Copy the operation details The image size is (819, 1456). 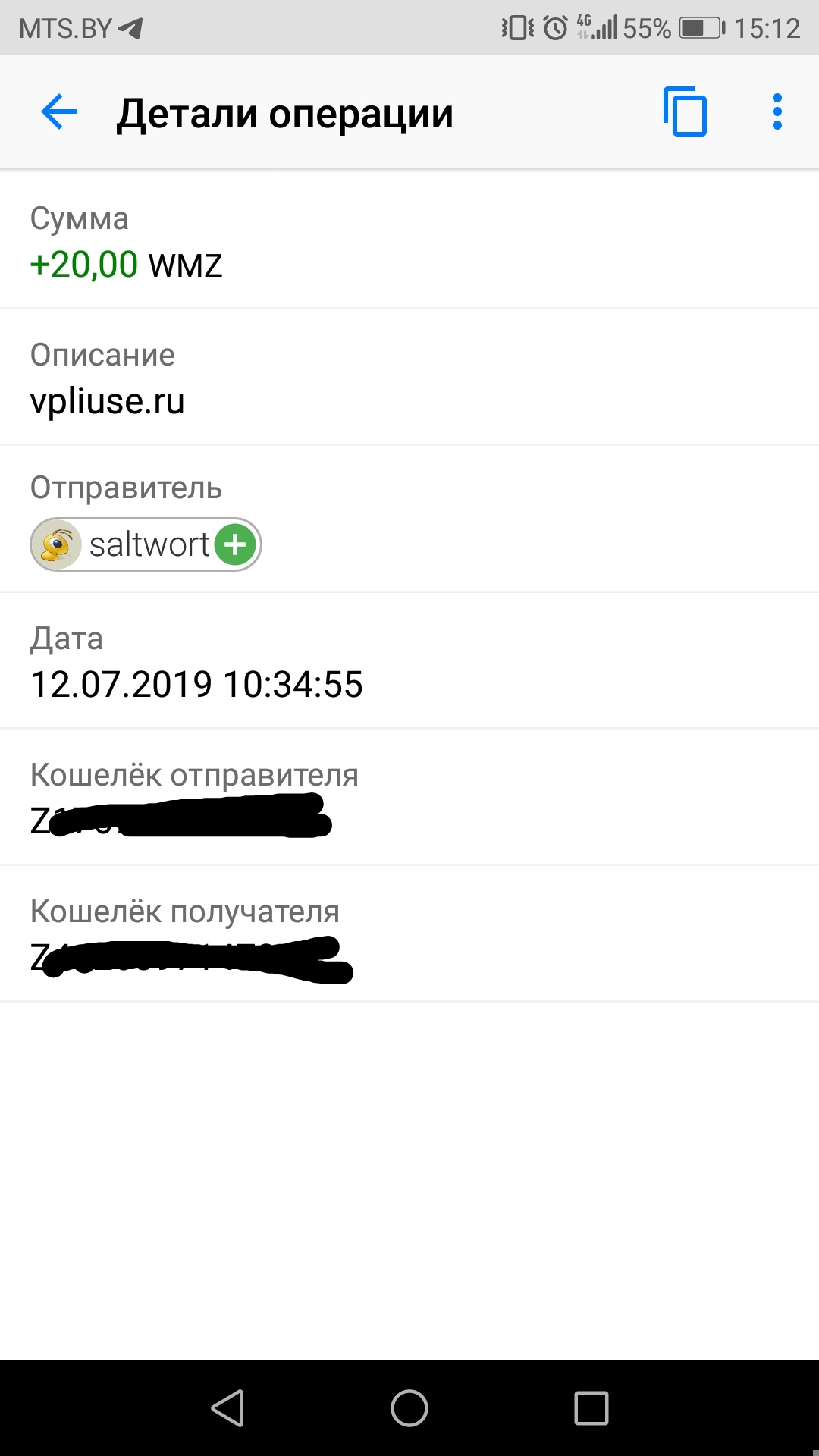point(685,112)
